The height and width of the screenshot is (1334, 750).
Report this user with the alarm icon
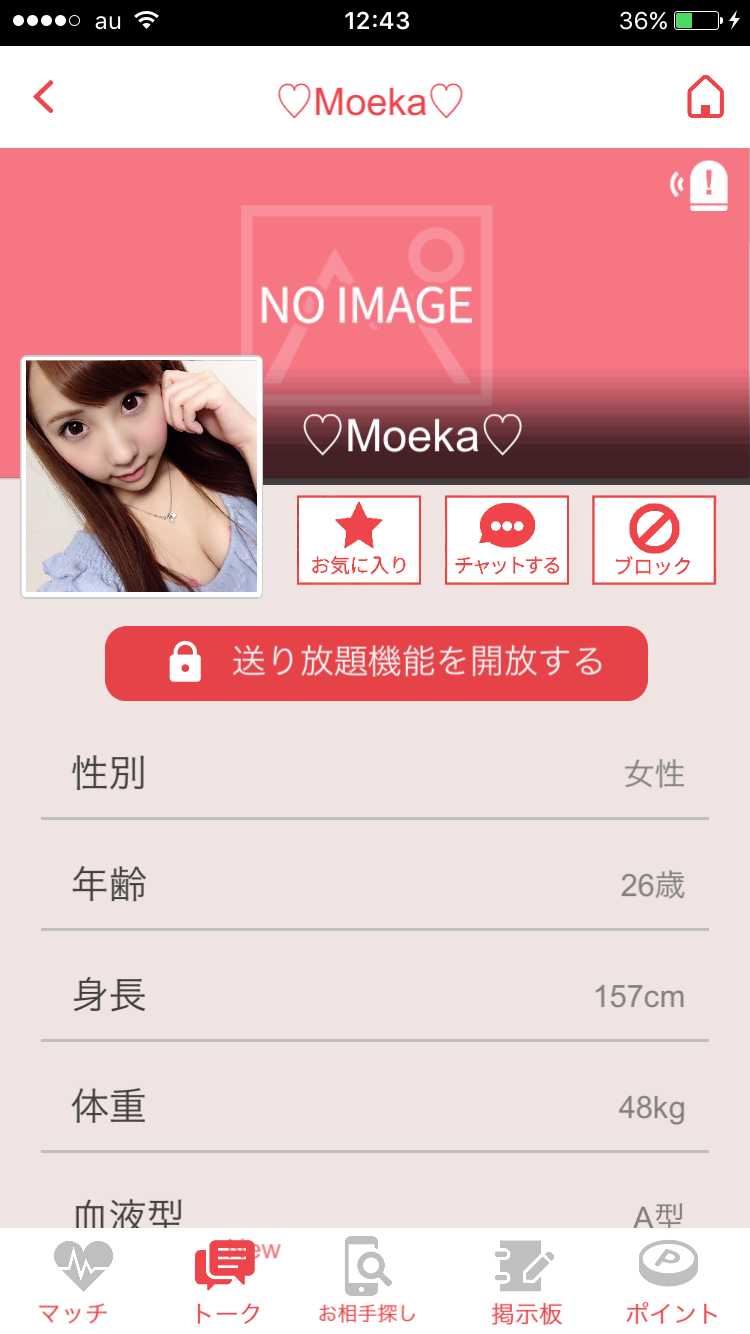[x=702, y=185]
